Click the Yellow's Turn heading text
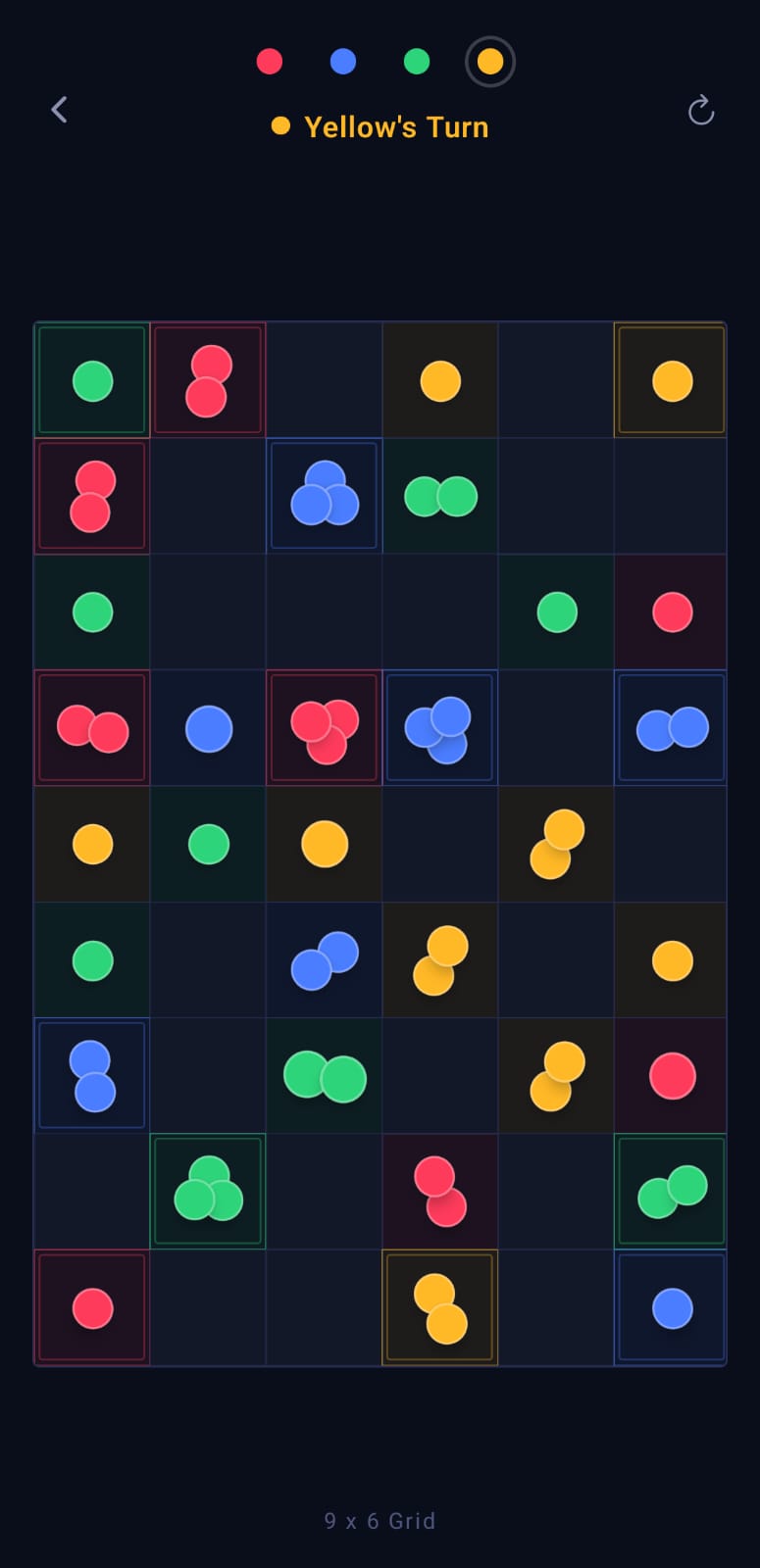This screenshot has height=1568, width=760. click(396, 126)
